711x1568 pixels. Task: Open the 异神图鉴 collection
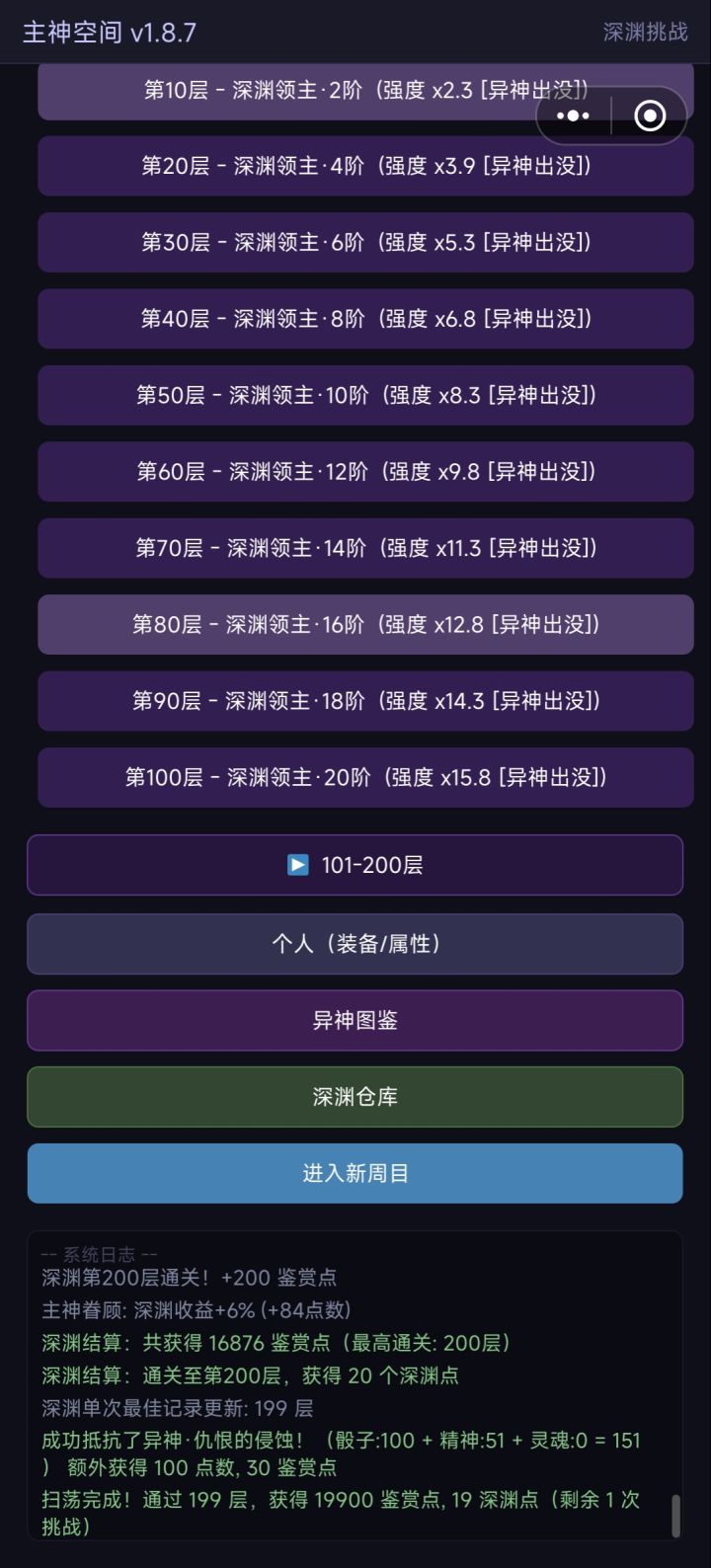tap(355, 1020)
